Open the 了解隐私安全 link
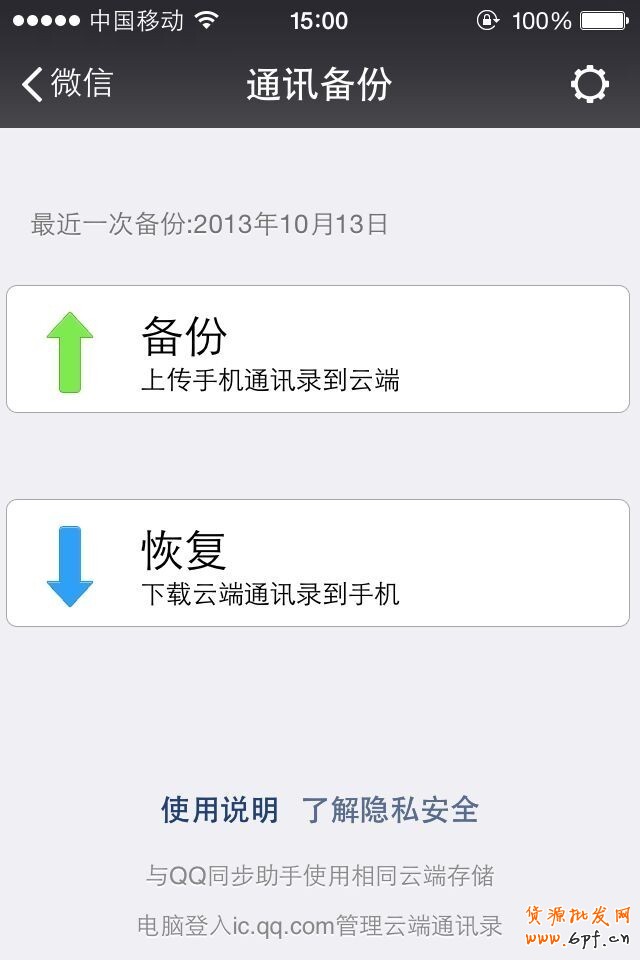 pyautogui.click(x=390, y=809)
